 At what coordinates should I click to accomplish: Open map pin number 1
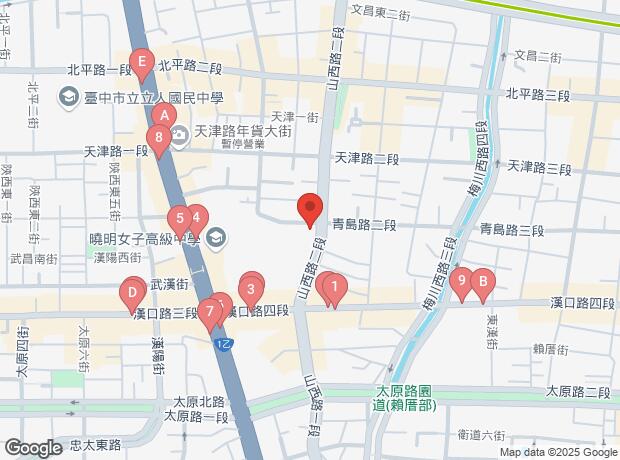(333, 288)
